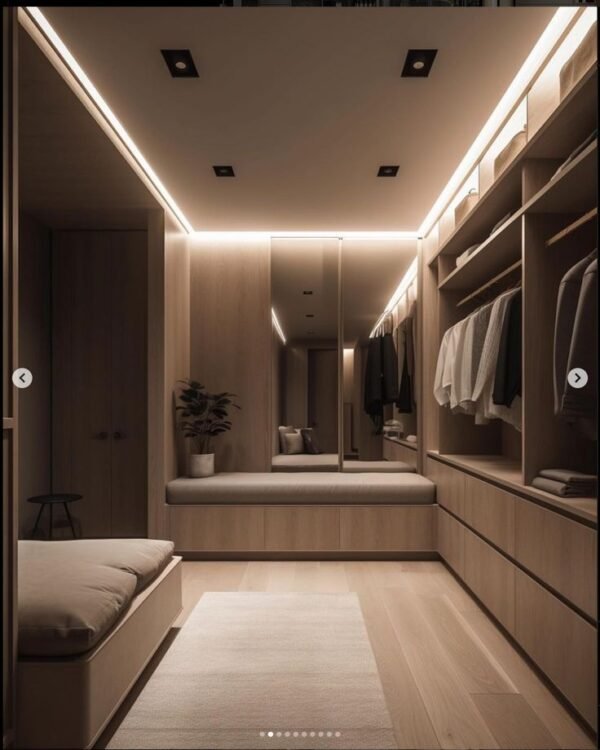Viewport: 600px width, 750px height.
Task: Go to the next photo in the carousel
Action: pos(577,378)
